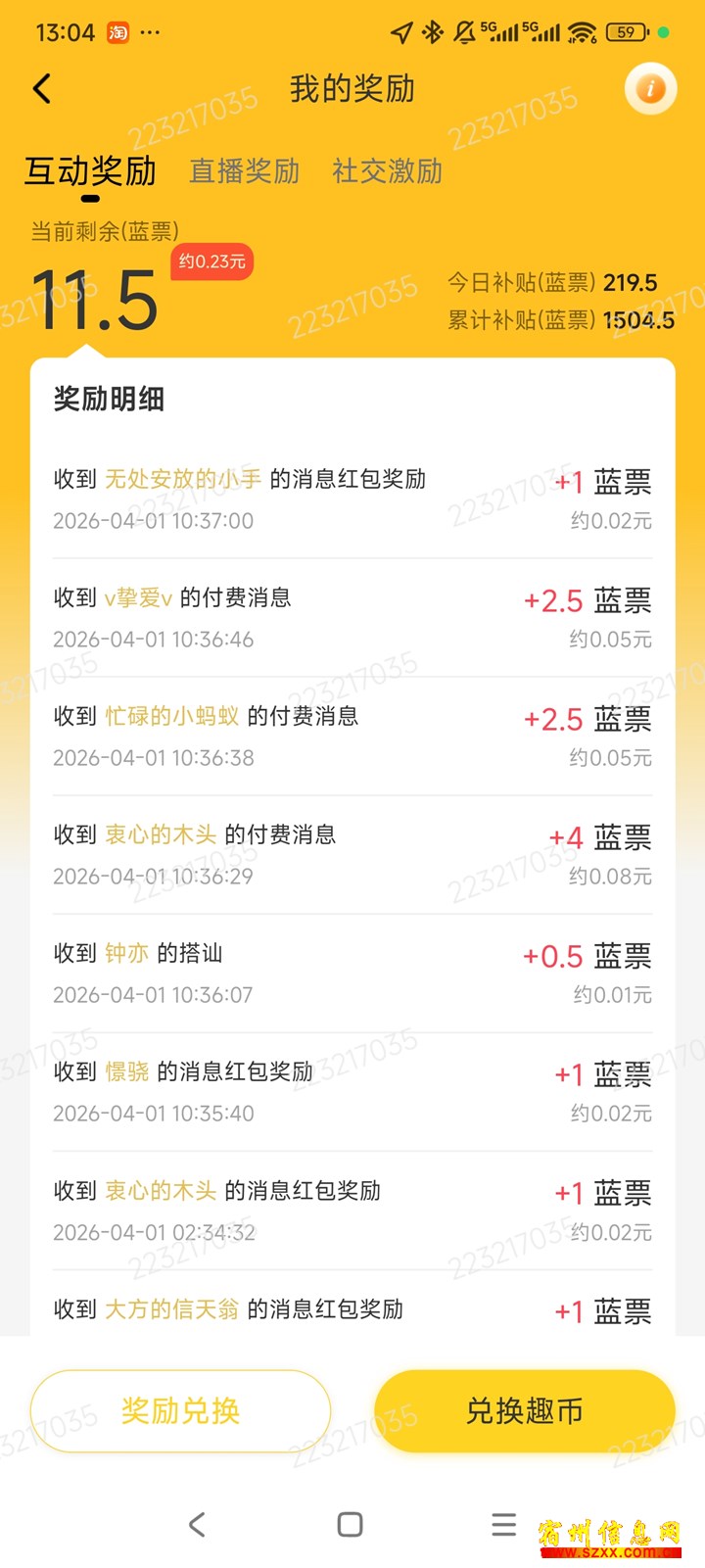Open user v挚爱v profile link
The width and height of the screenshot is (705, 1568).
pyautogui.click(x=138, y=597)
